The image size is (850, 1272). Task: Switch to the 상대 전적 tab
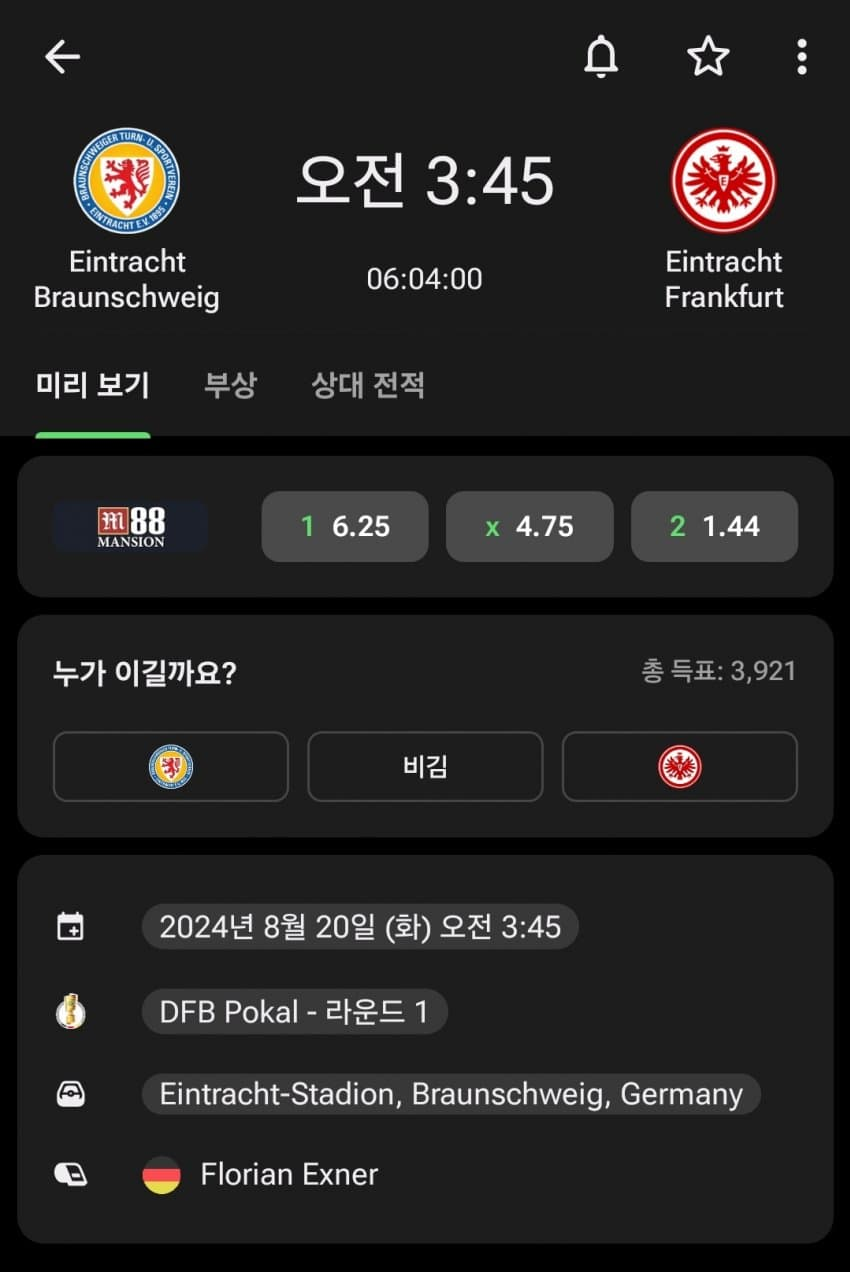[368, 385]
